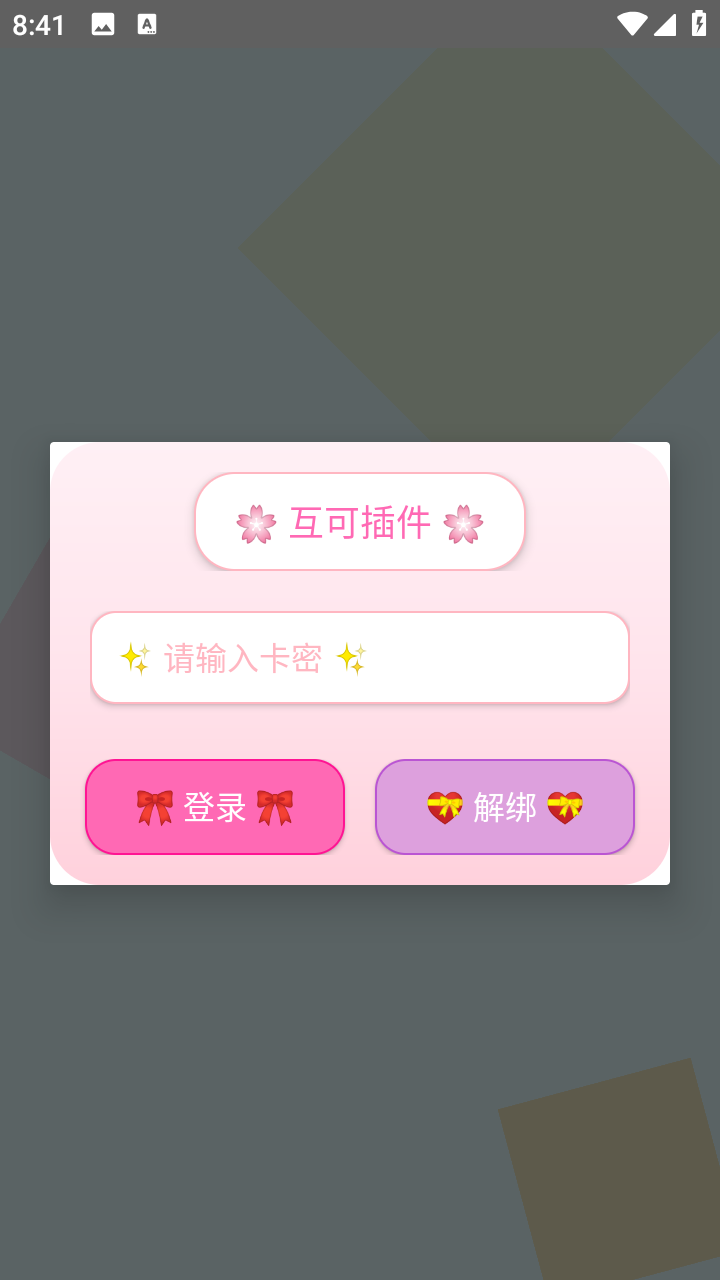Click the 互可插件 title banner

[359, 521]
